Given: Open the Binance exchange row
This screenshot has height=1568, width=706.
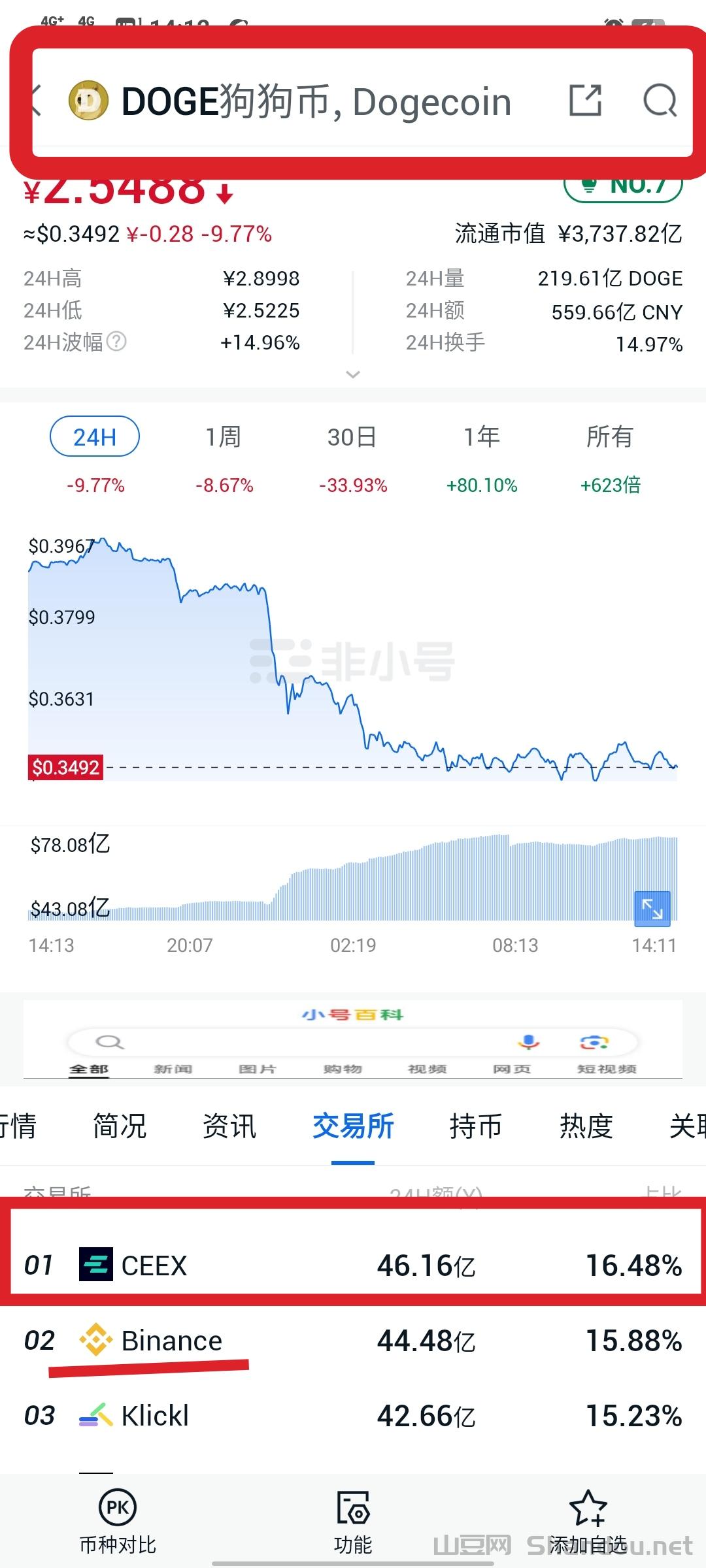Looking at the screenshot, I should click(x=353, y=1341).
